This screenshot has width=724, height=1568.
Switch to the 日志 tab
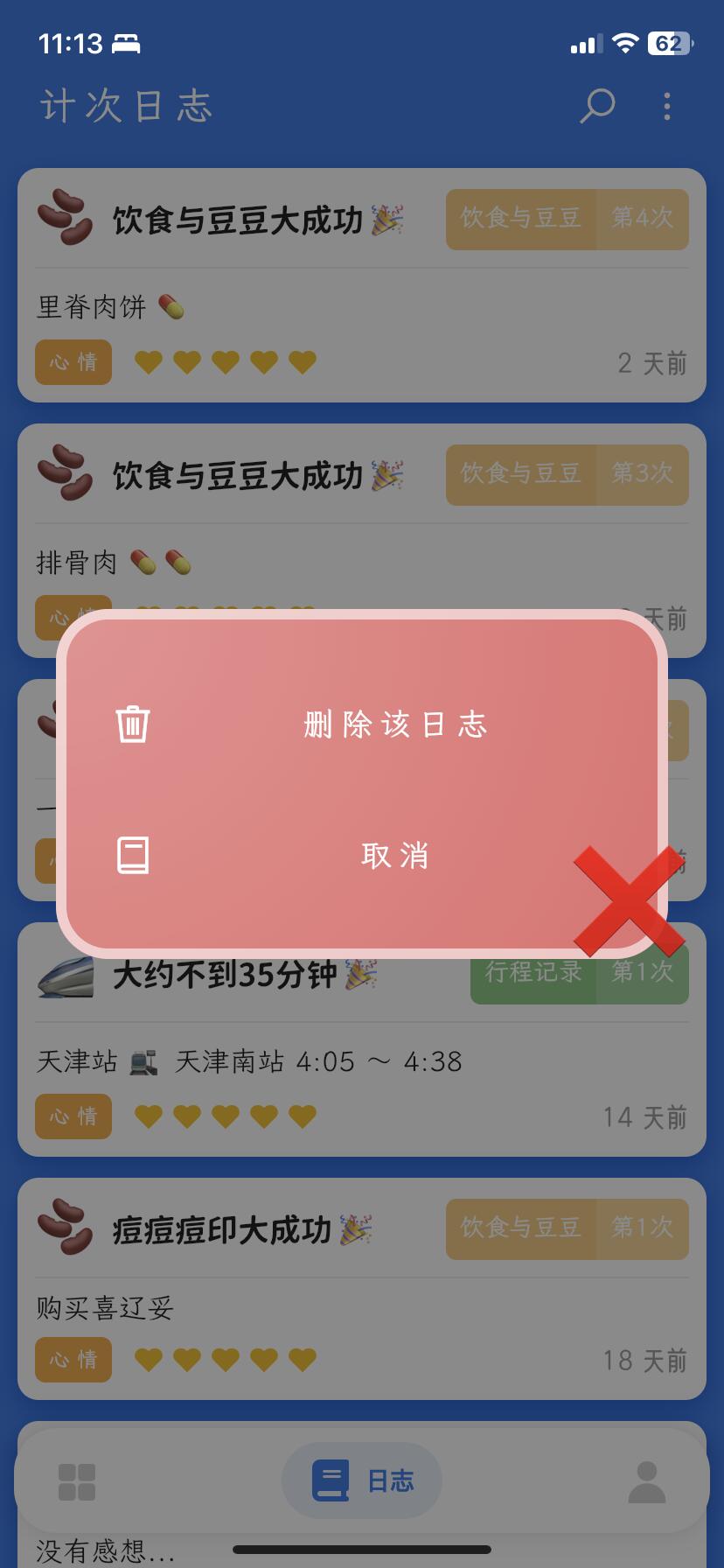point(362,1480)
